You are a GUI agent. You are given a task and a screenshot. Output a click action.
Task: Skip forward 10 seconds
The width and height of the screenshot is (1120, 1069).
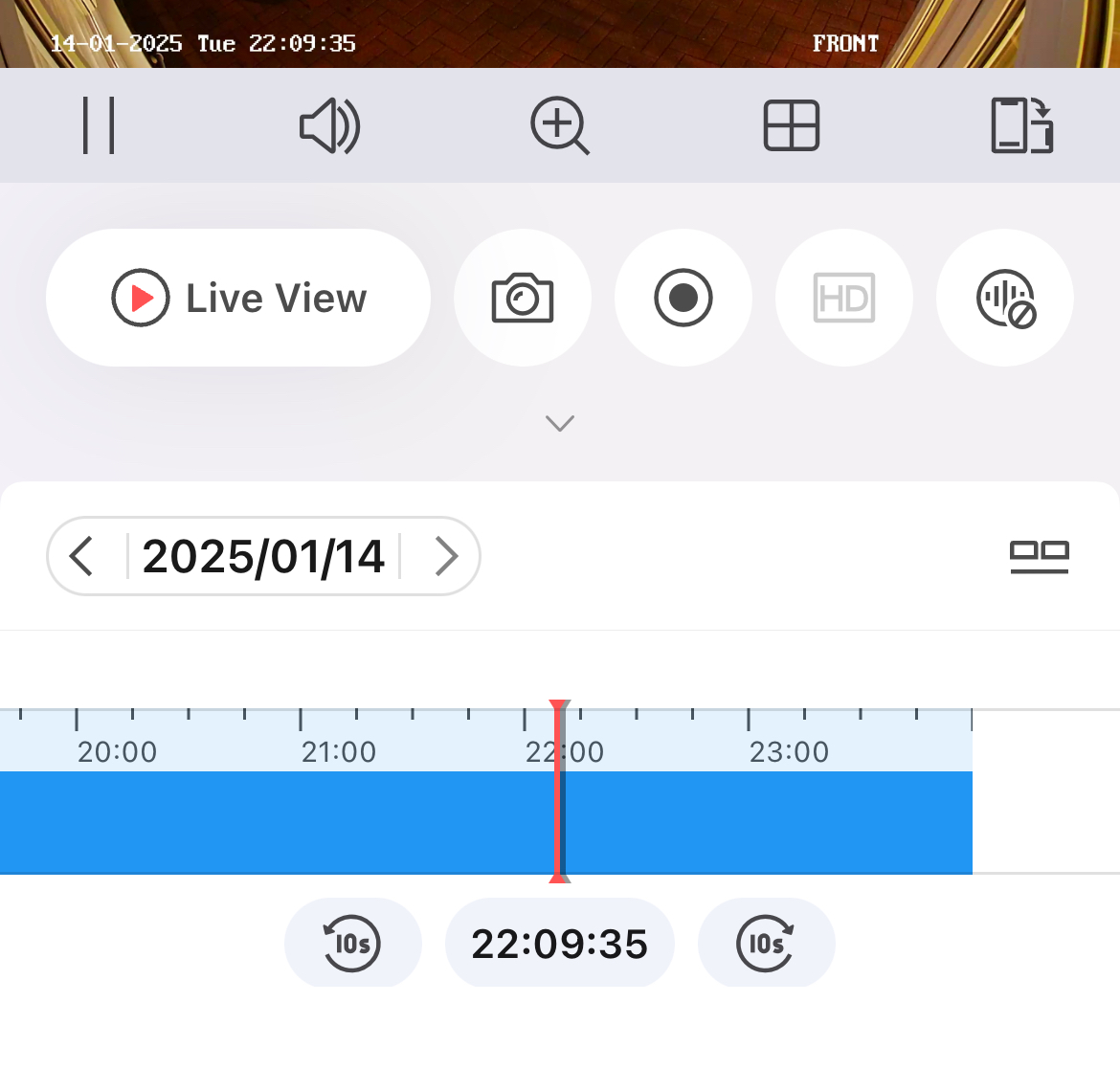pos(766,944)
